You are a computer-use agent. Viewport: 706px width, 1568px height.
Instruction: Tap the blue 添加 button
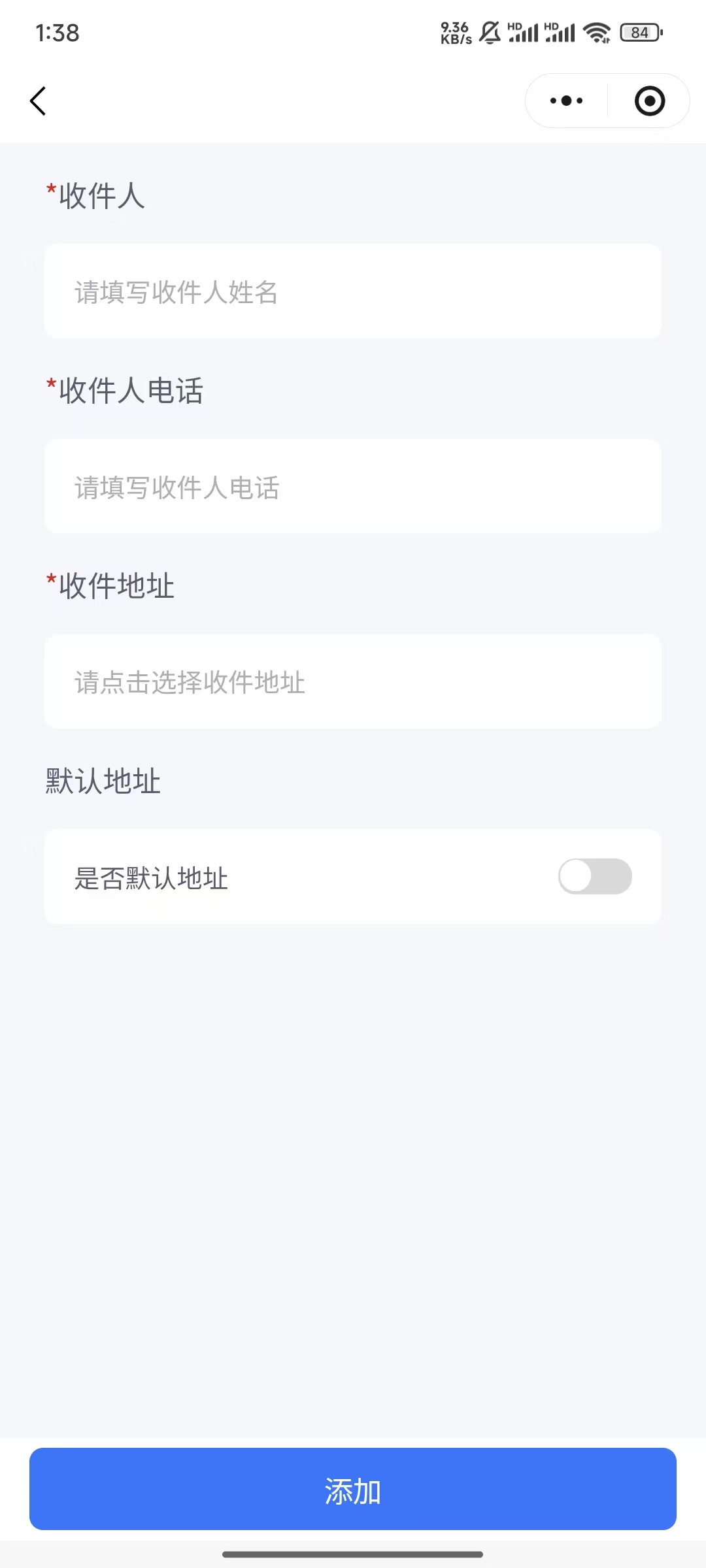(353, 1490)
